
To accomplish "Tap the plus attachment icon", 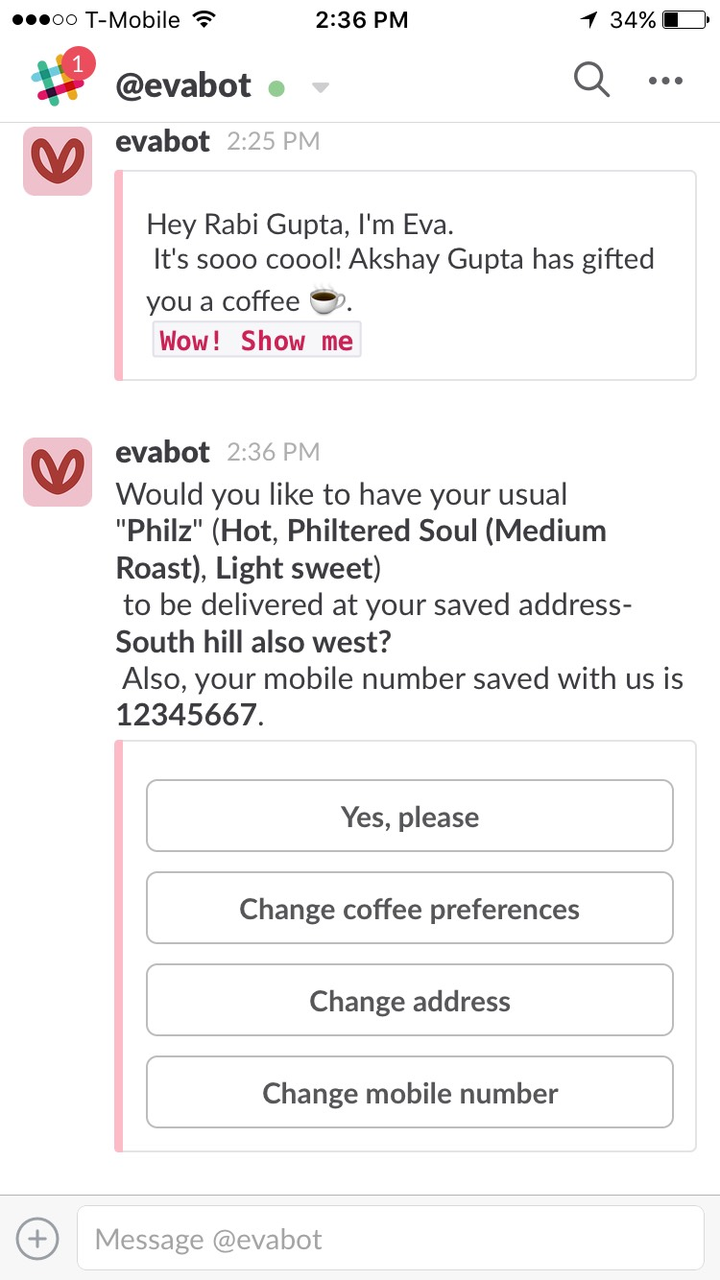I will click(x=38, y=1240).
